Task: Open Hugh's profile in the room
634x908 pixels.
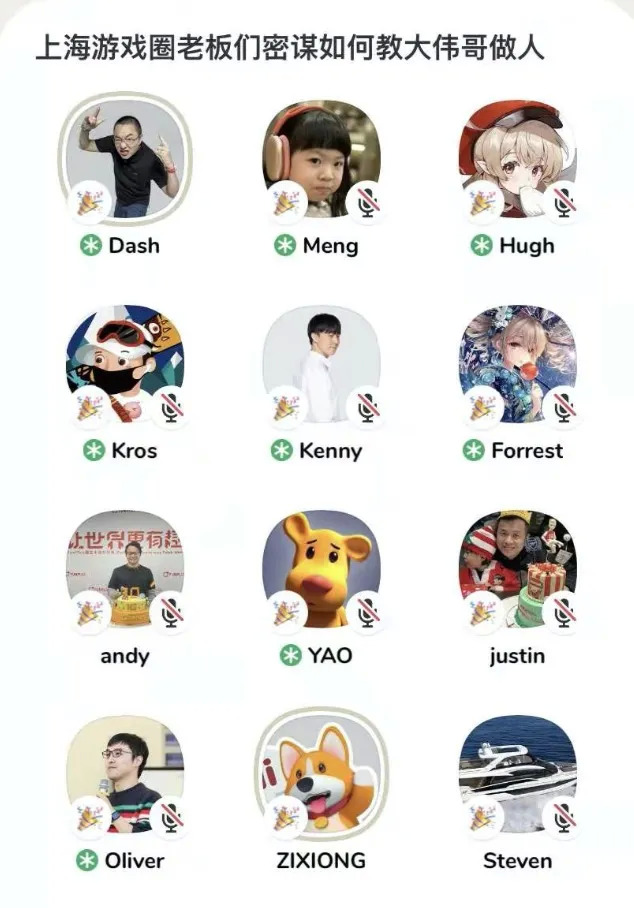Action: point(517,157)
